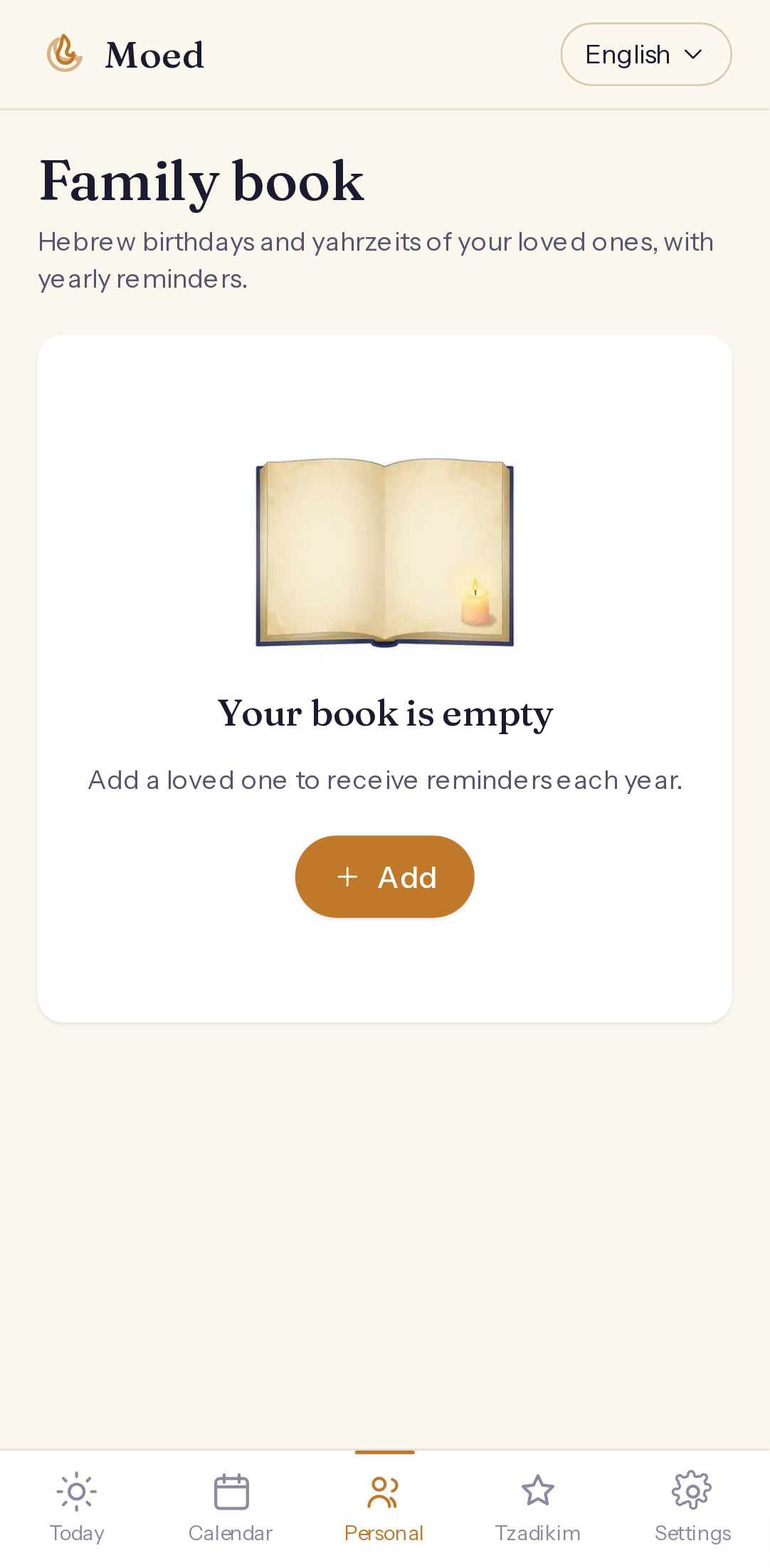
Task: Open the English language dropdown
Action: pos(645,54)
